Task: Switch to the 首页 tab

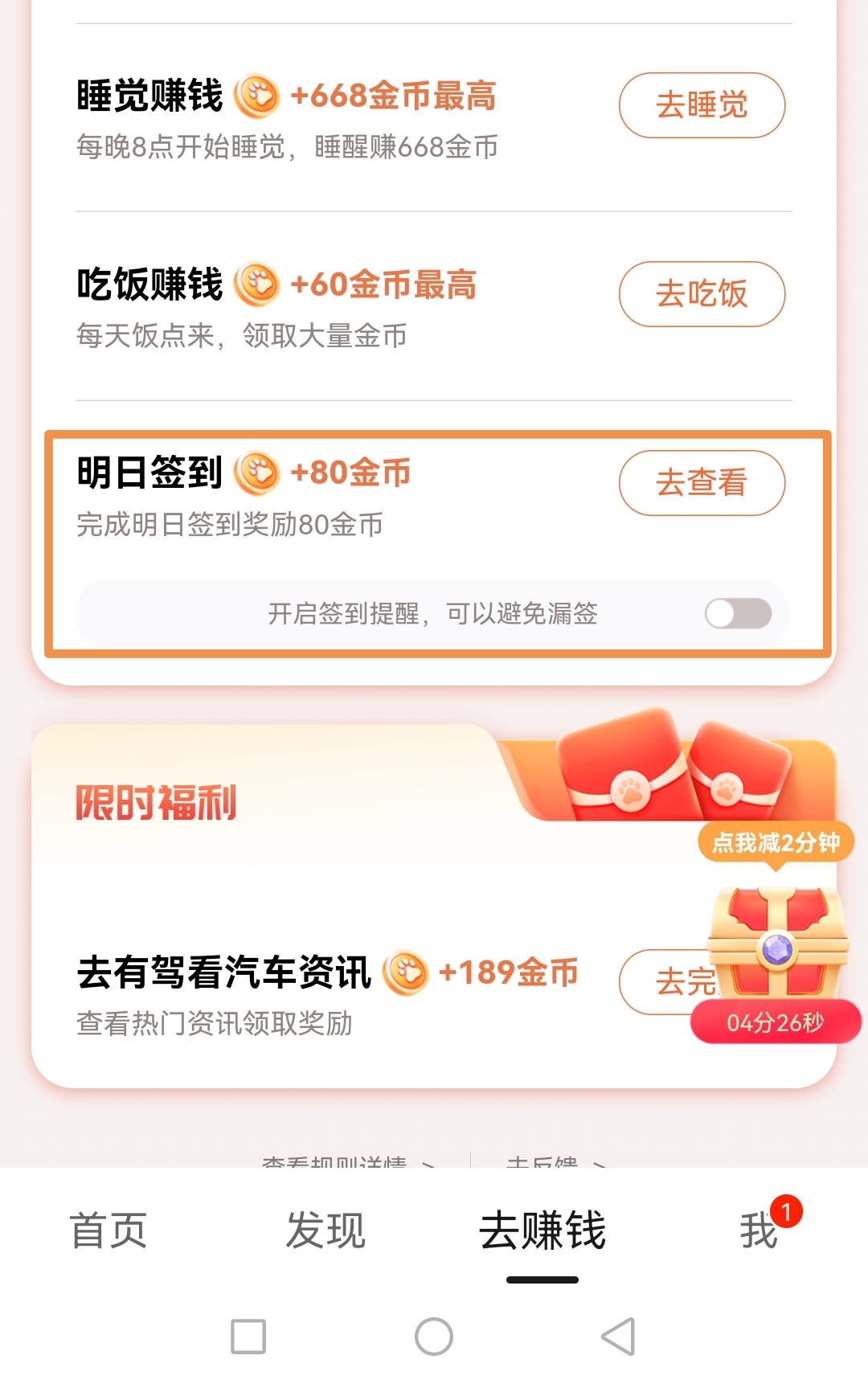Action: tap(108, 1230)
